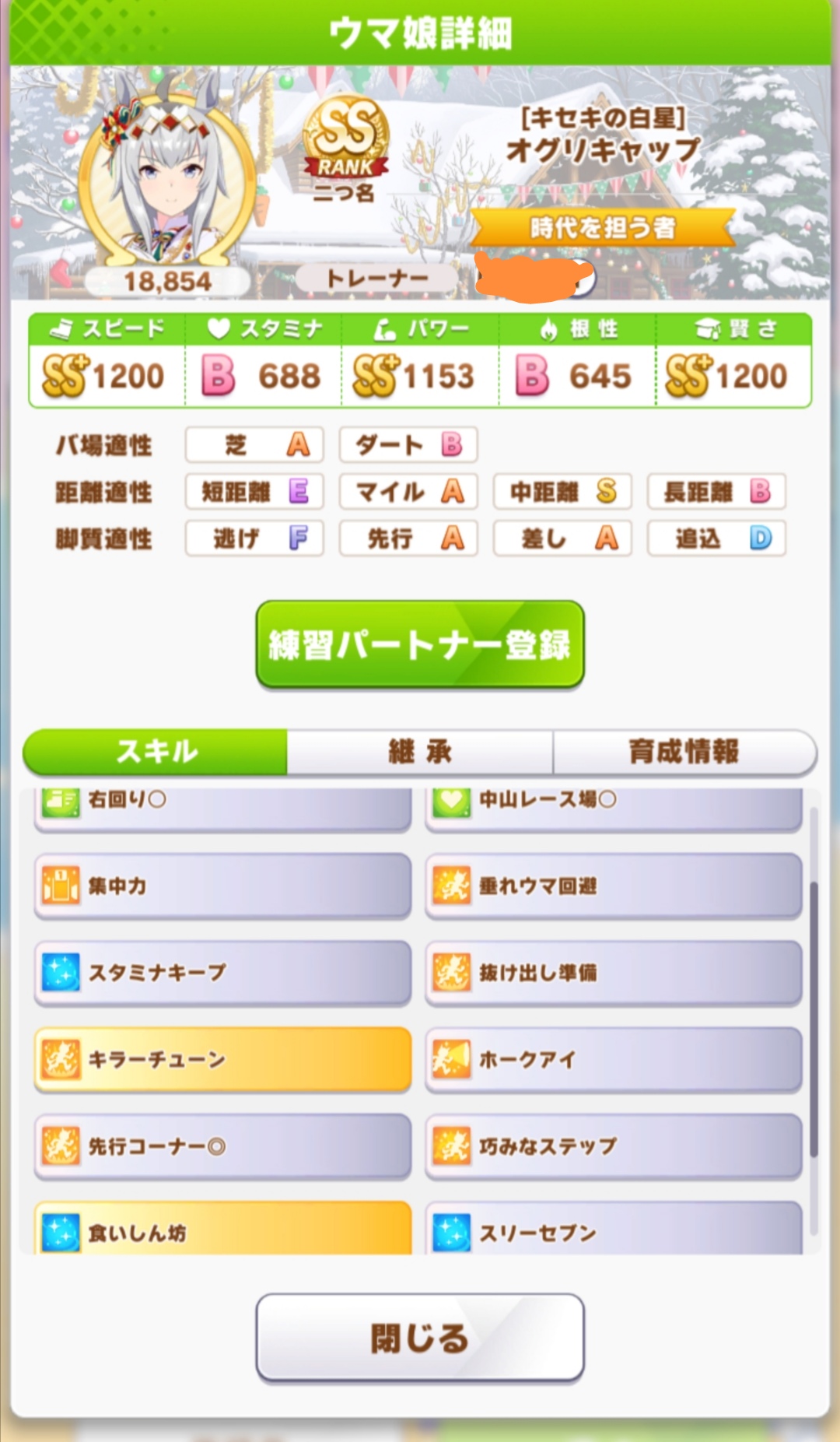Screen dimensions: 840x1442
Task: View the 垂れウマ回避 skill
Action: pyautogui.click(x=614, y=886)
